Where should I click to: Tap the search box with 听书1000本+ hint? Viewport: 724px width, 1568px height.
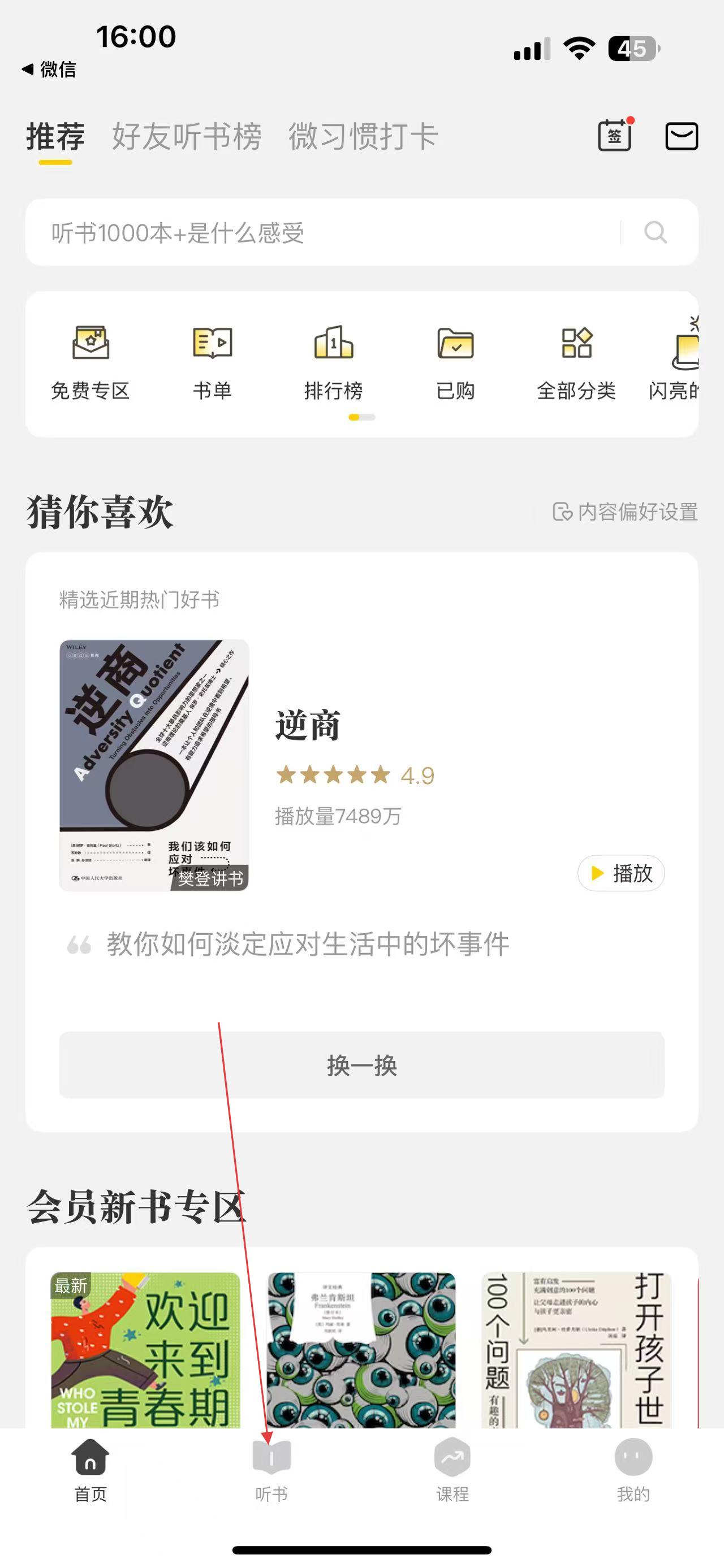[x=335, y=232]
